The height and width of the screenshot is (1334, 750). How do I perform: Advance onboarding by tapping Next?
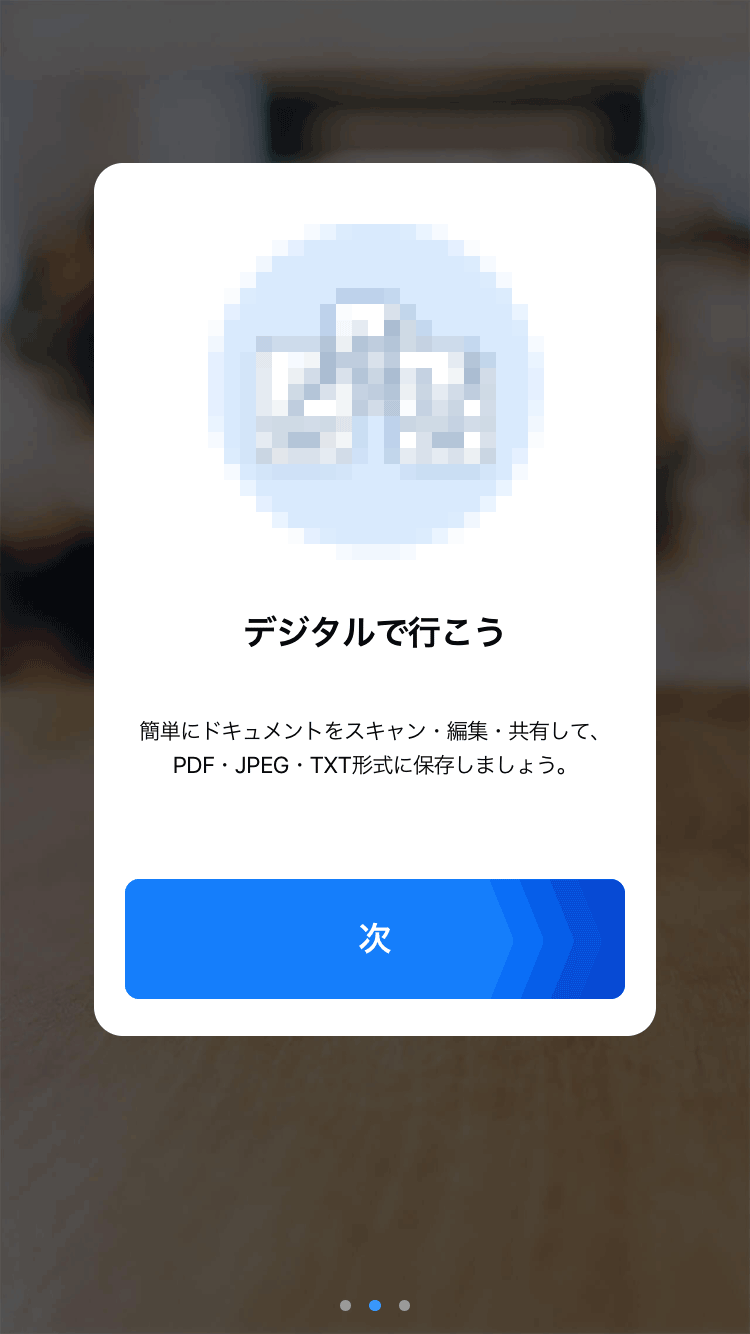point(375,939)
